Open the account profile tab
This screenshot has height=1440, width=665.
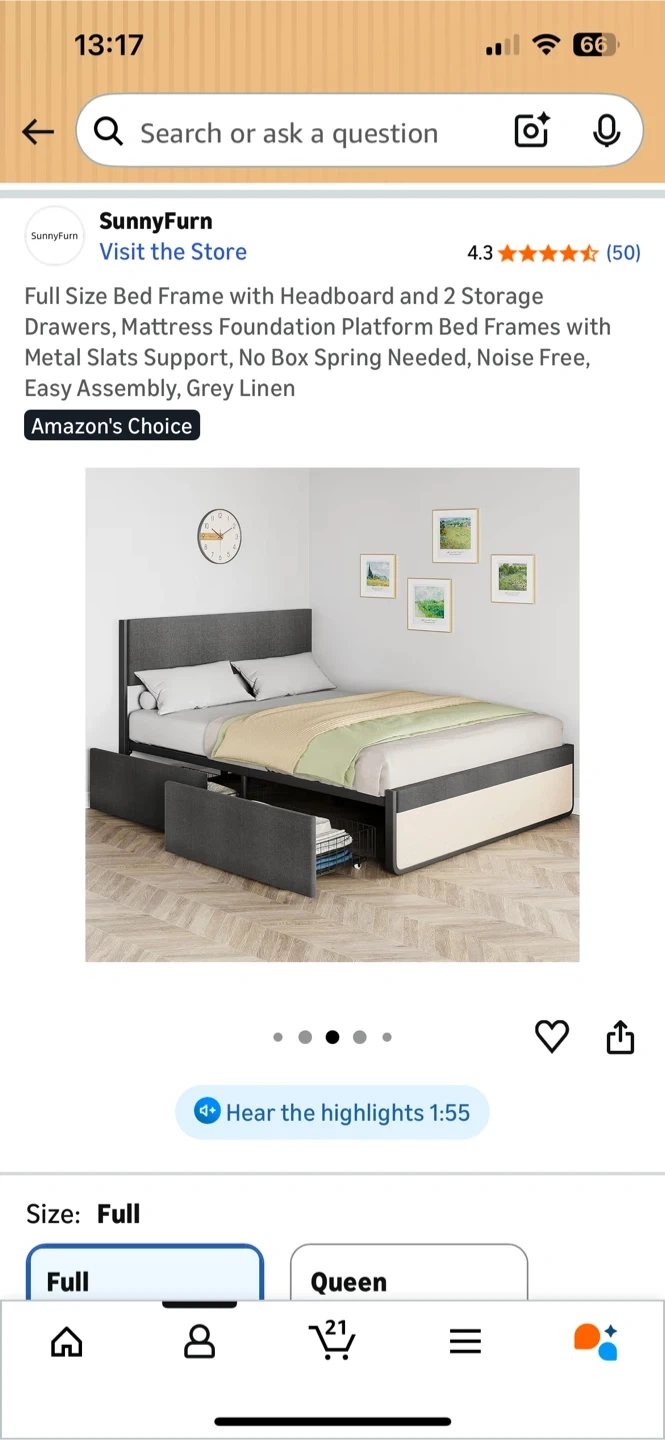(x=200, y=1341)
